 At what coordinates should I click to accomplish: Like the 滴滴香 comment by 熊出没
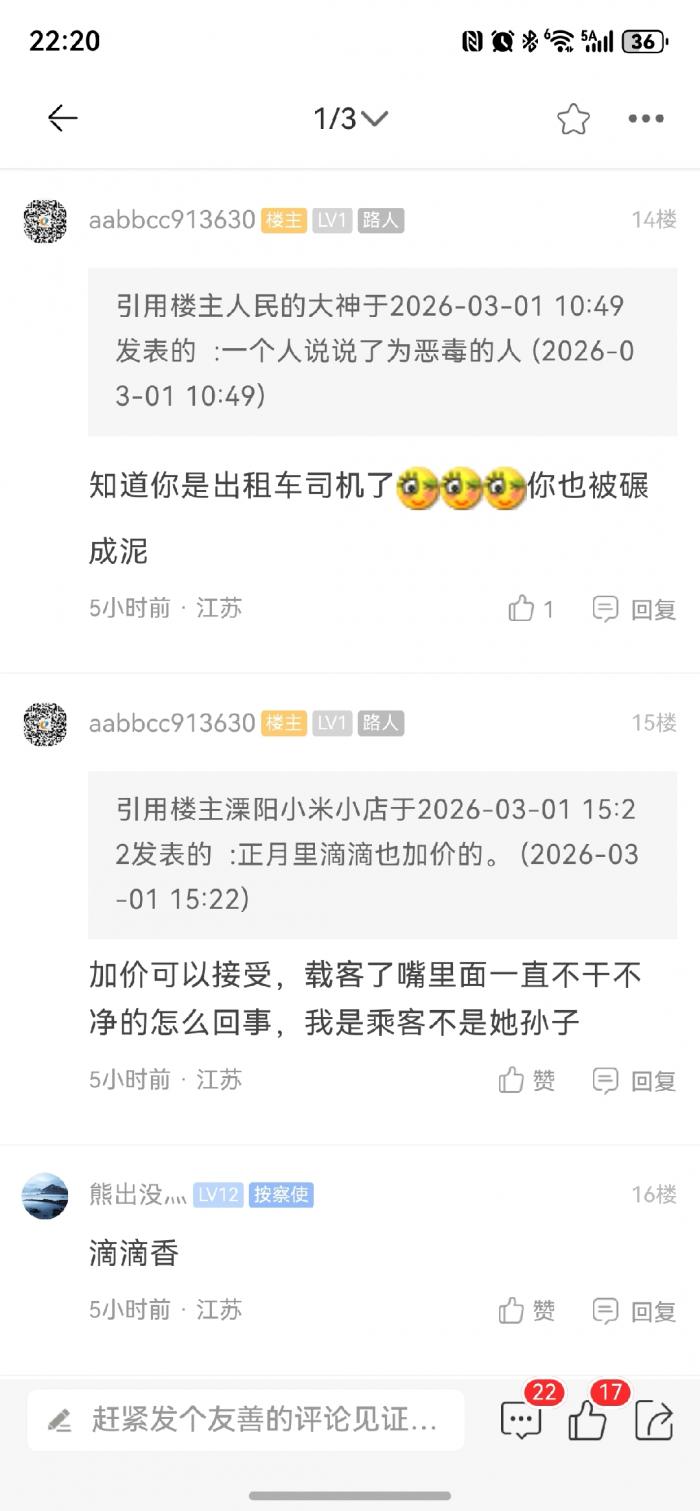pyautogui.click(x=527, y=1310)
